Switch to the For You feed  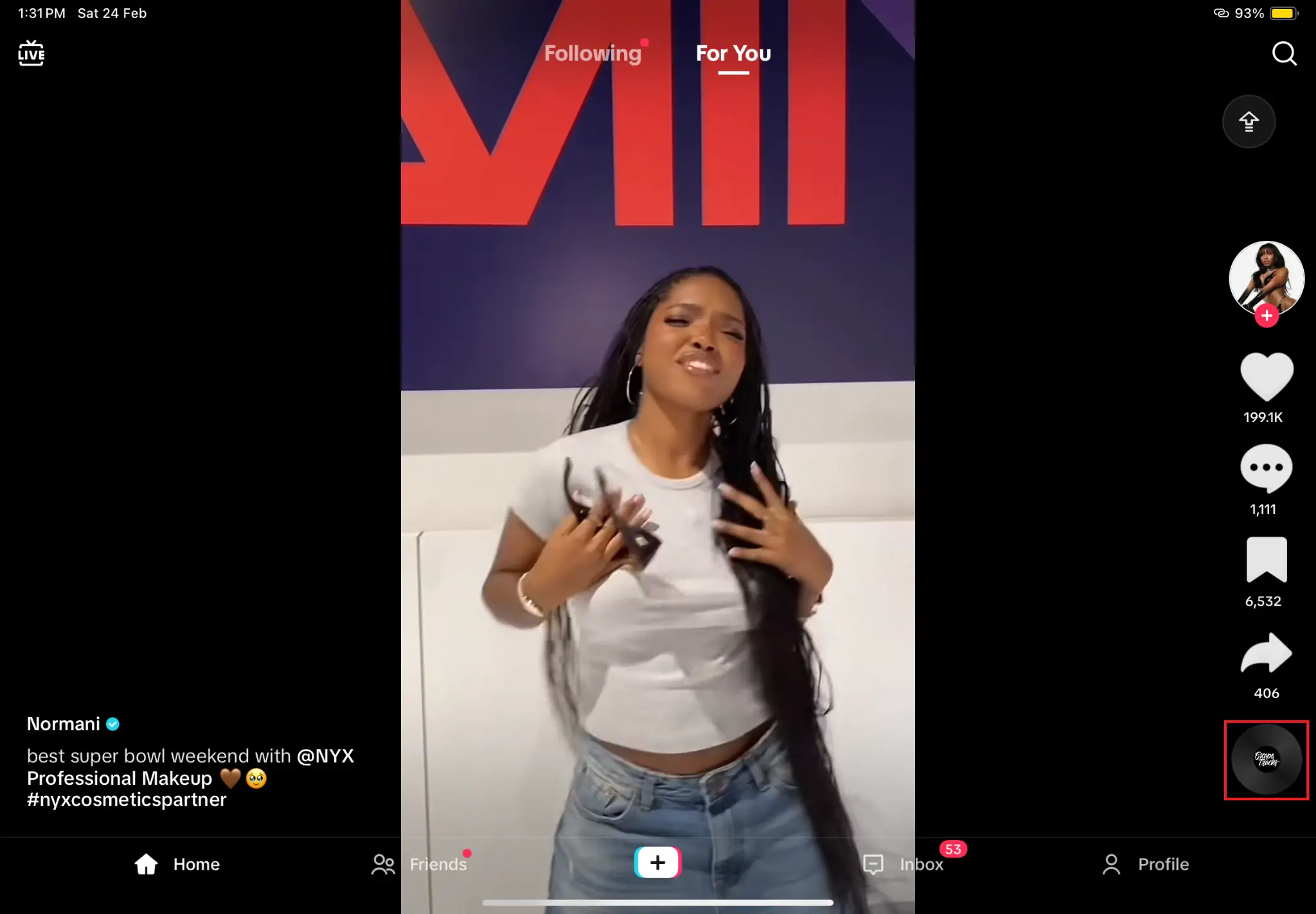coord(733,53)
